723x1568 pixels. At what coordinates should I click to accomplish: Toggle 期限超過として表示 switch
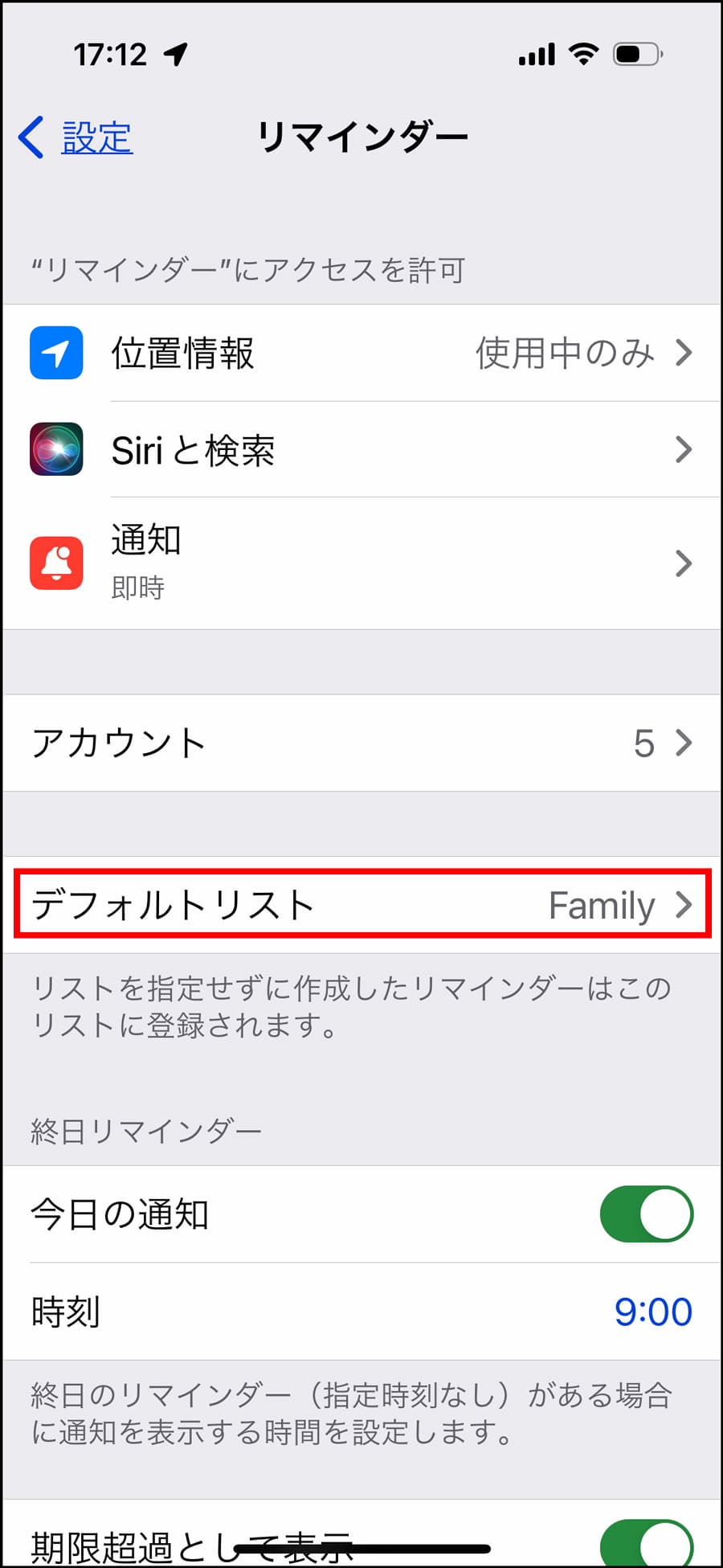coord(646,1543)
